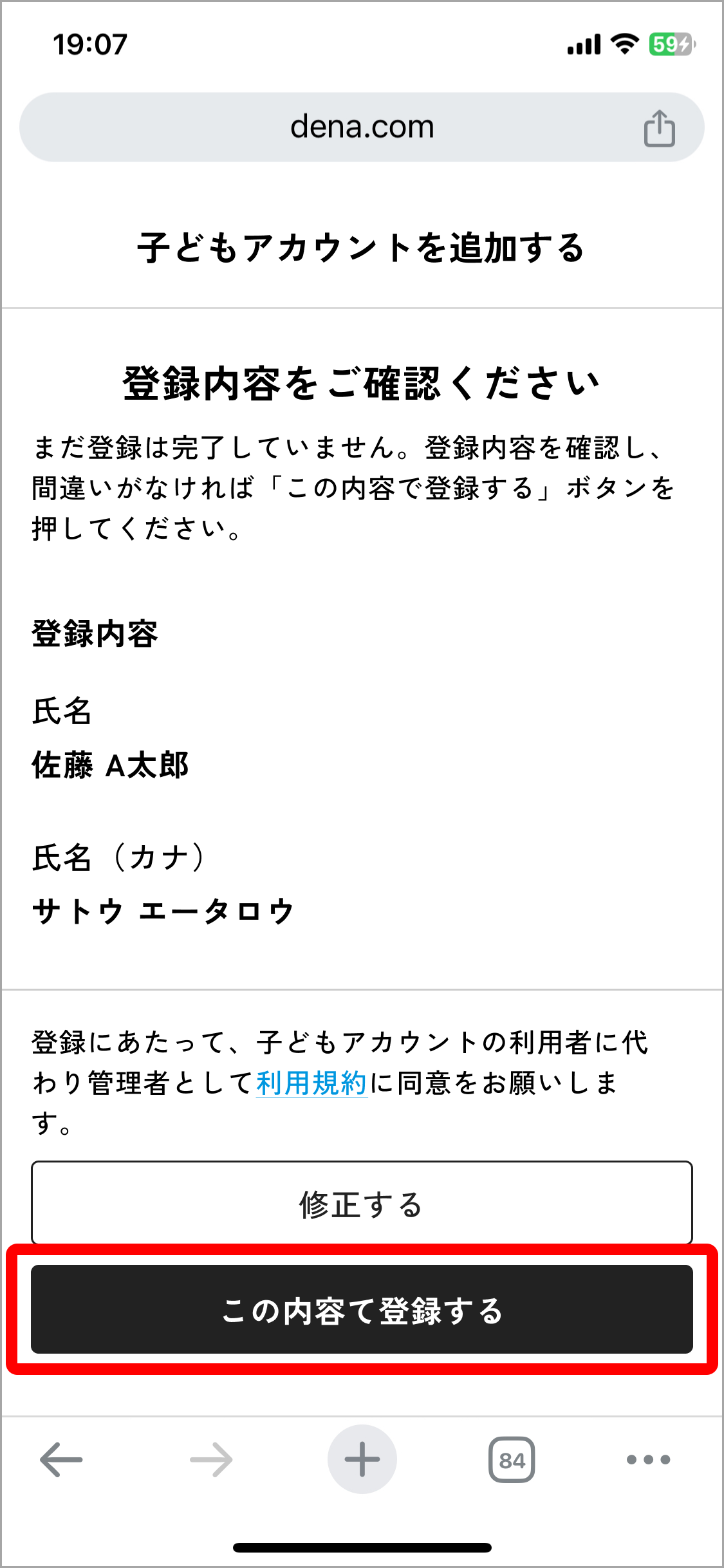Tap the back navigation arrow
Screen dimensions: 724x1568
[x=60, y=1459]
